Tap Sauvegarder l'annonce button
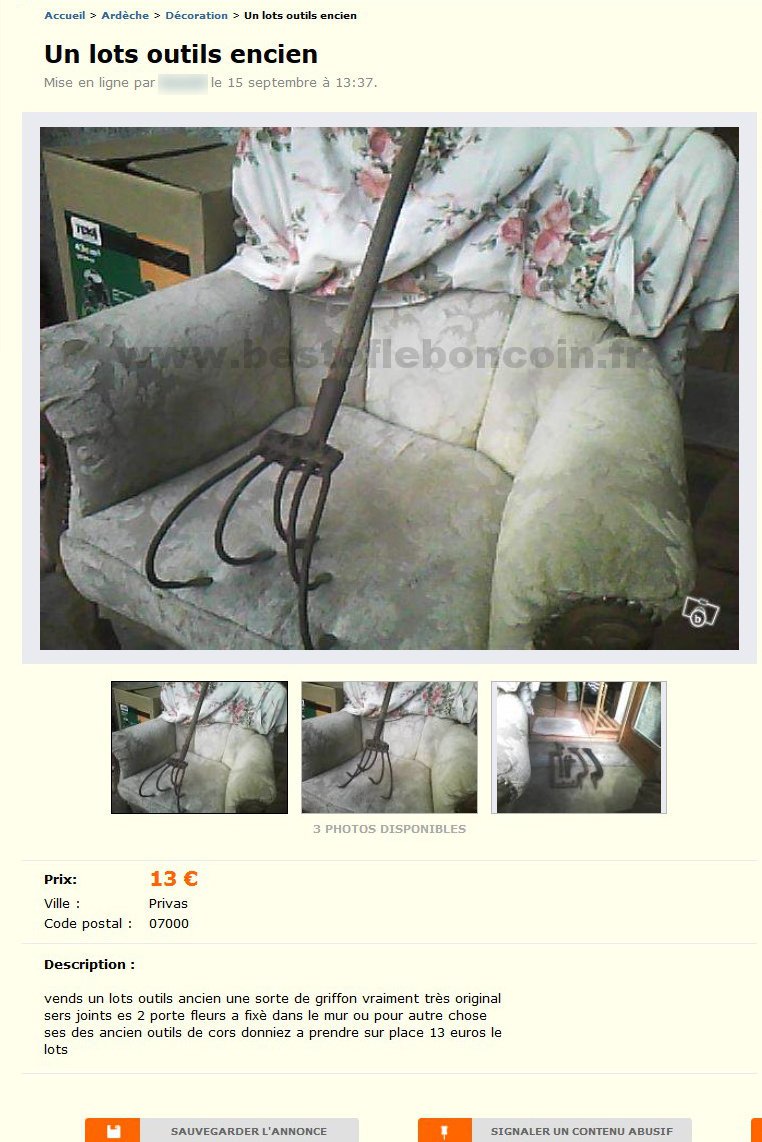 click(x=222, y=1131)
